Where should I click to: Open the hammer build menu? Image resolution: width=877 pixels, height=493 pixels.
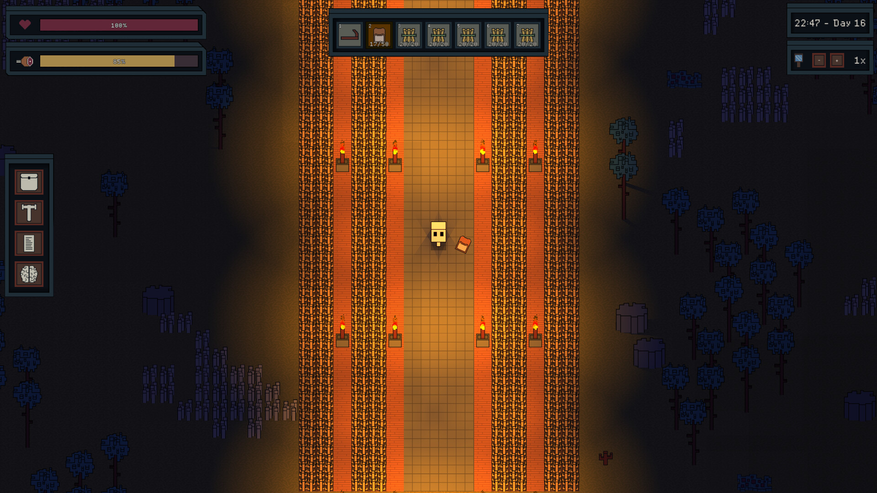coord(29,213)
